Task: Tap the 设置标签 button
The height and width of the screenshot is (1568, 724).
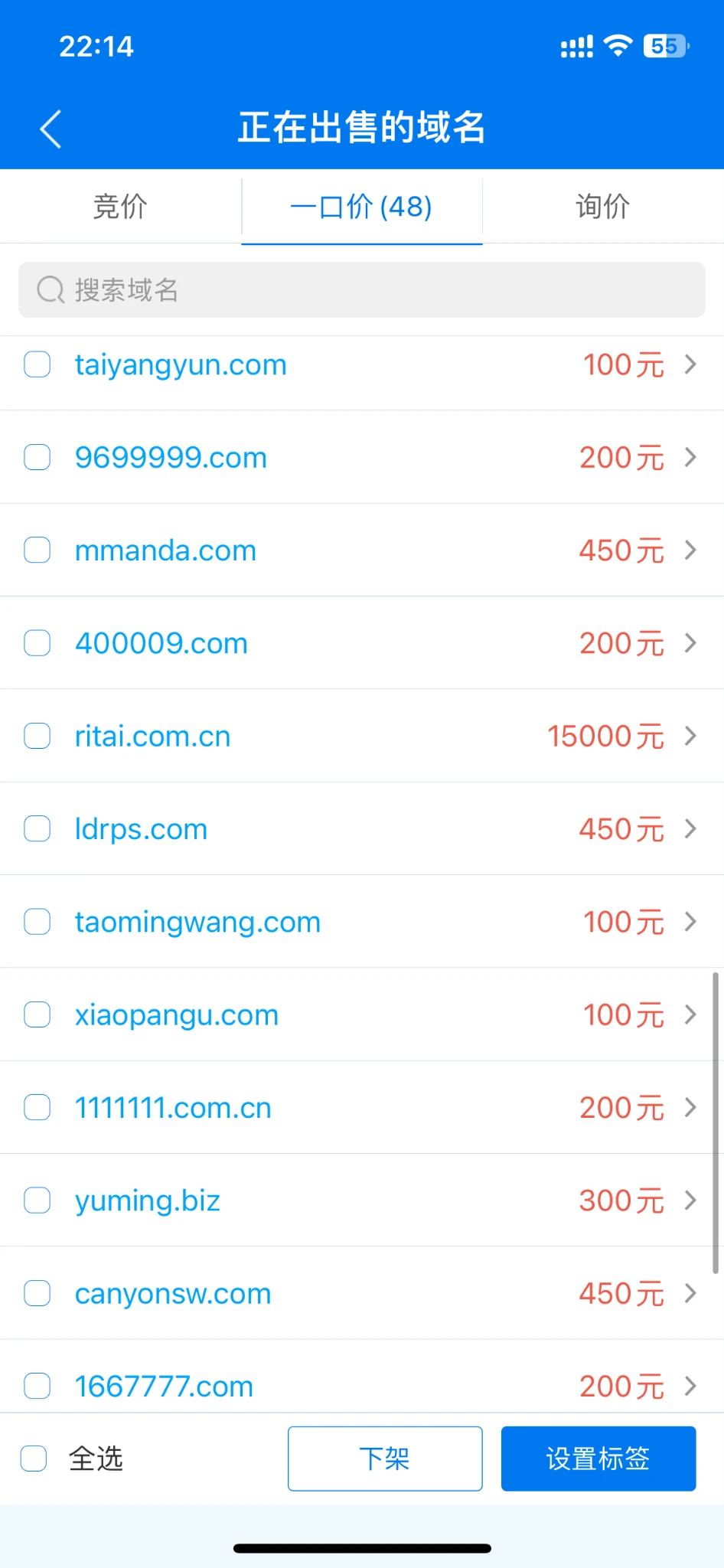Action: point(598,1459)
